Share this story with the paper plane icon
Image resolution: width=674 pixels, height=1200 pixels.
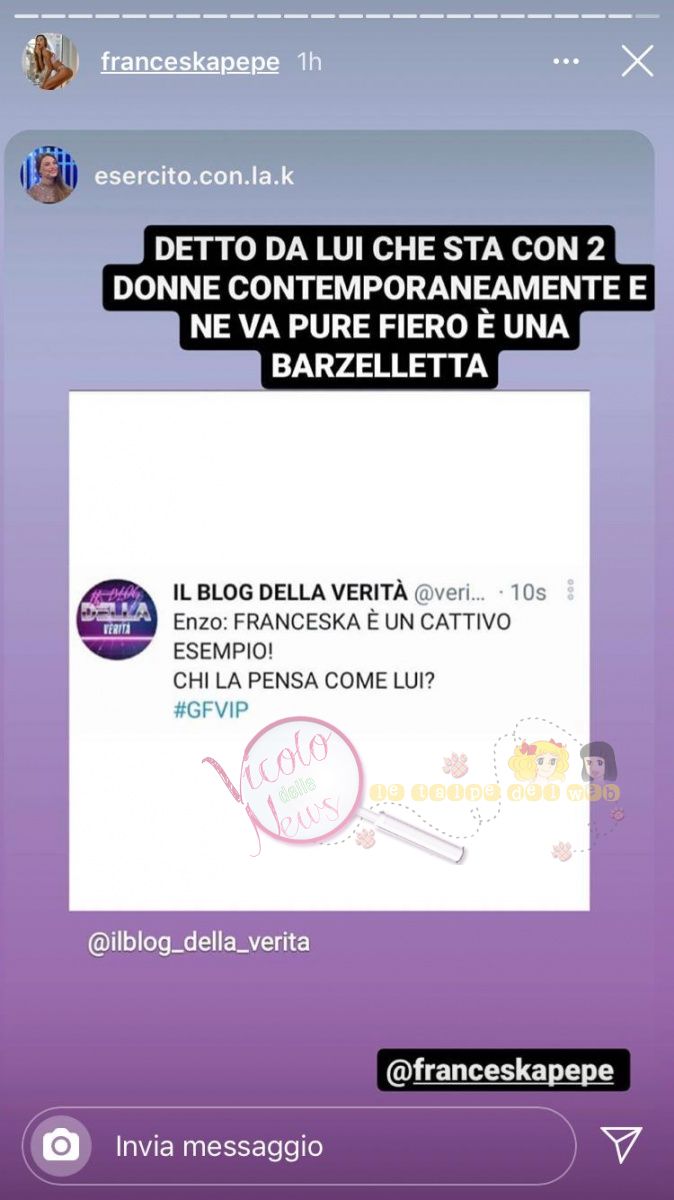tap(620, 1144)
